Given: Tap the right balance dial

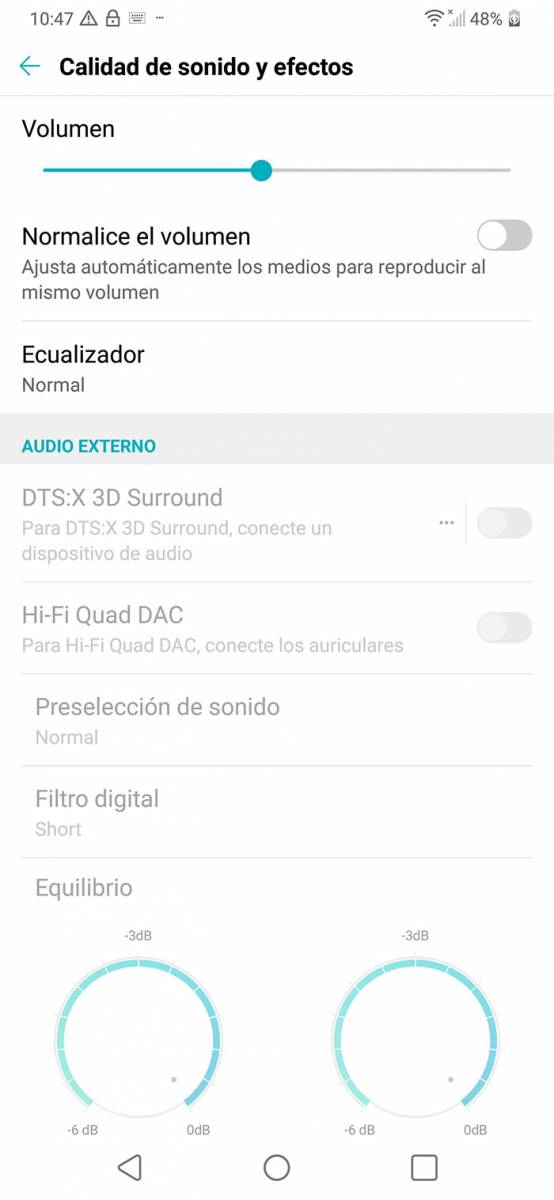Looking at the screenshot, I should [415, 1036].
